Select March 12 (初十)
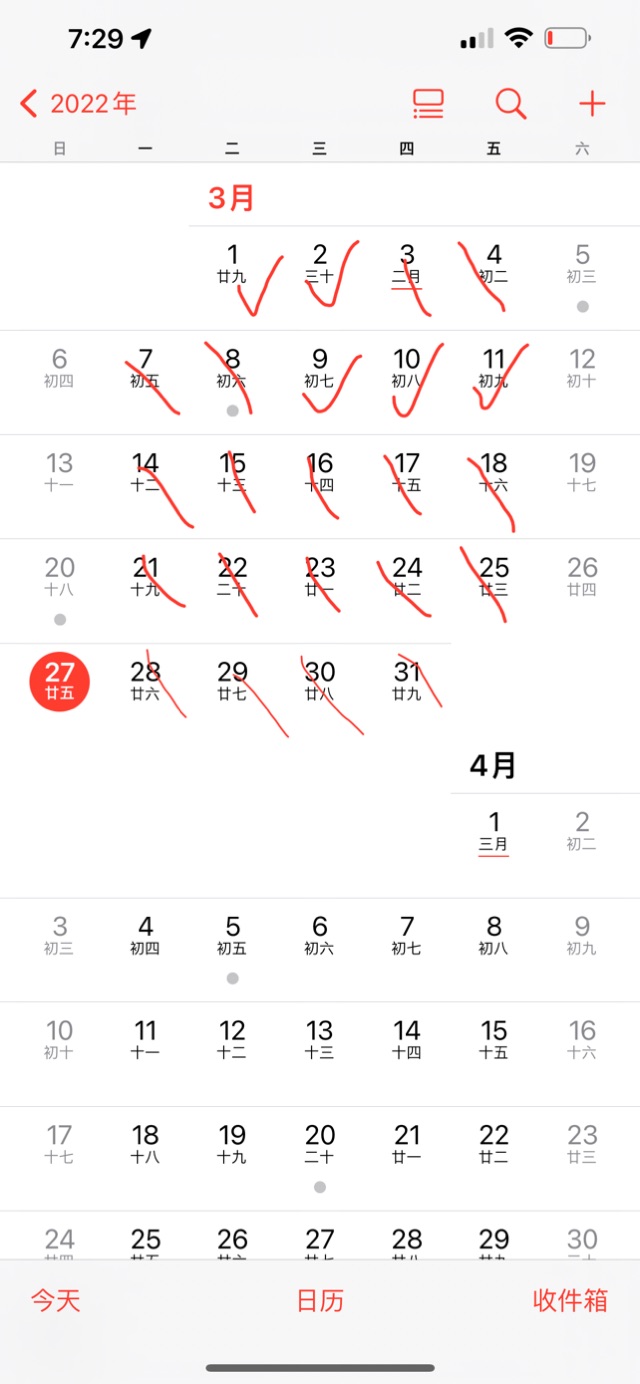 point(582,369)
